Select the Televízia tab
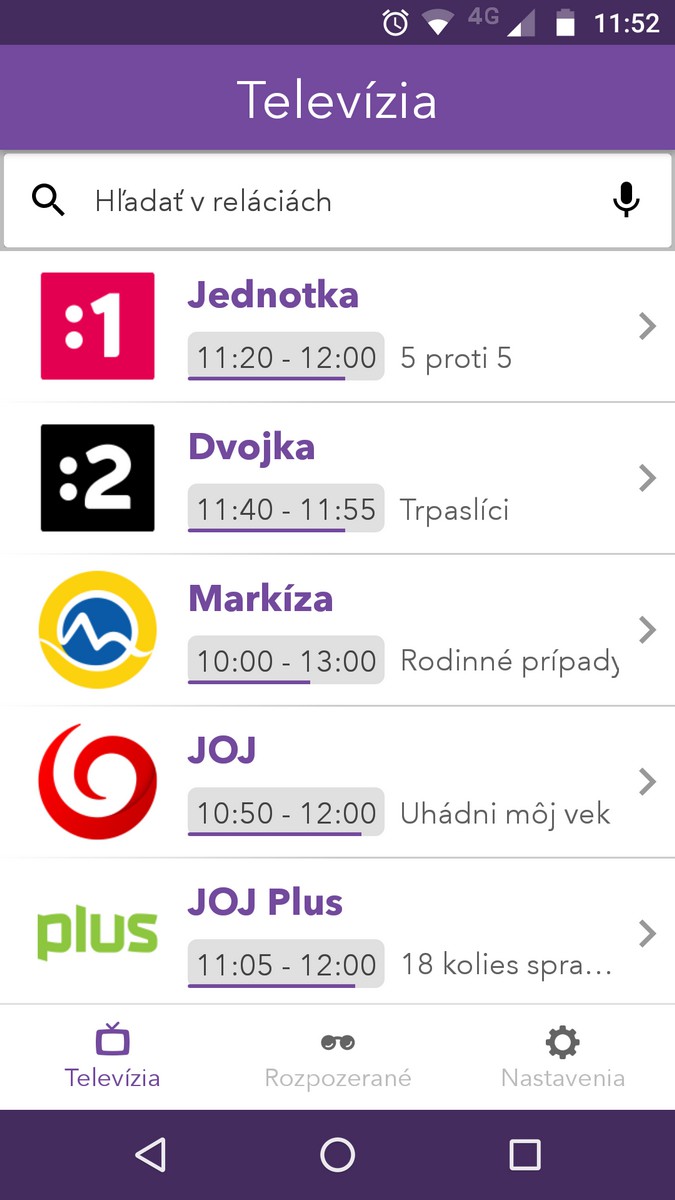This screenshot has height=1200, width=675. point(112,1058)
